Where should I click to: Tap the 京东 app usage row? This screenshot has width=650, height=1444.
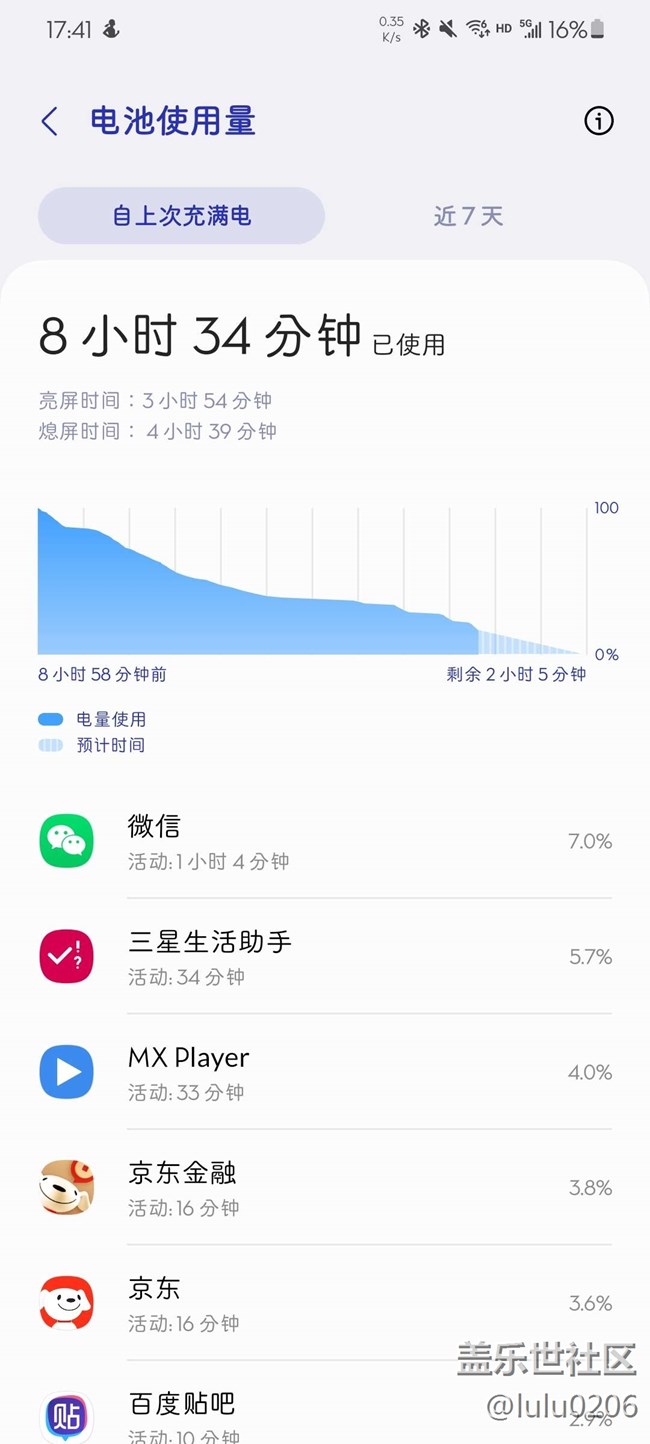click(x=325, y=1303)
